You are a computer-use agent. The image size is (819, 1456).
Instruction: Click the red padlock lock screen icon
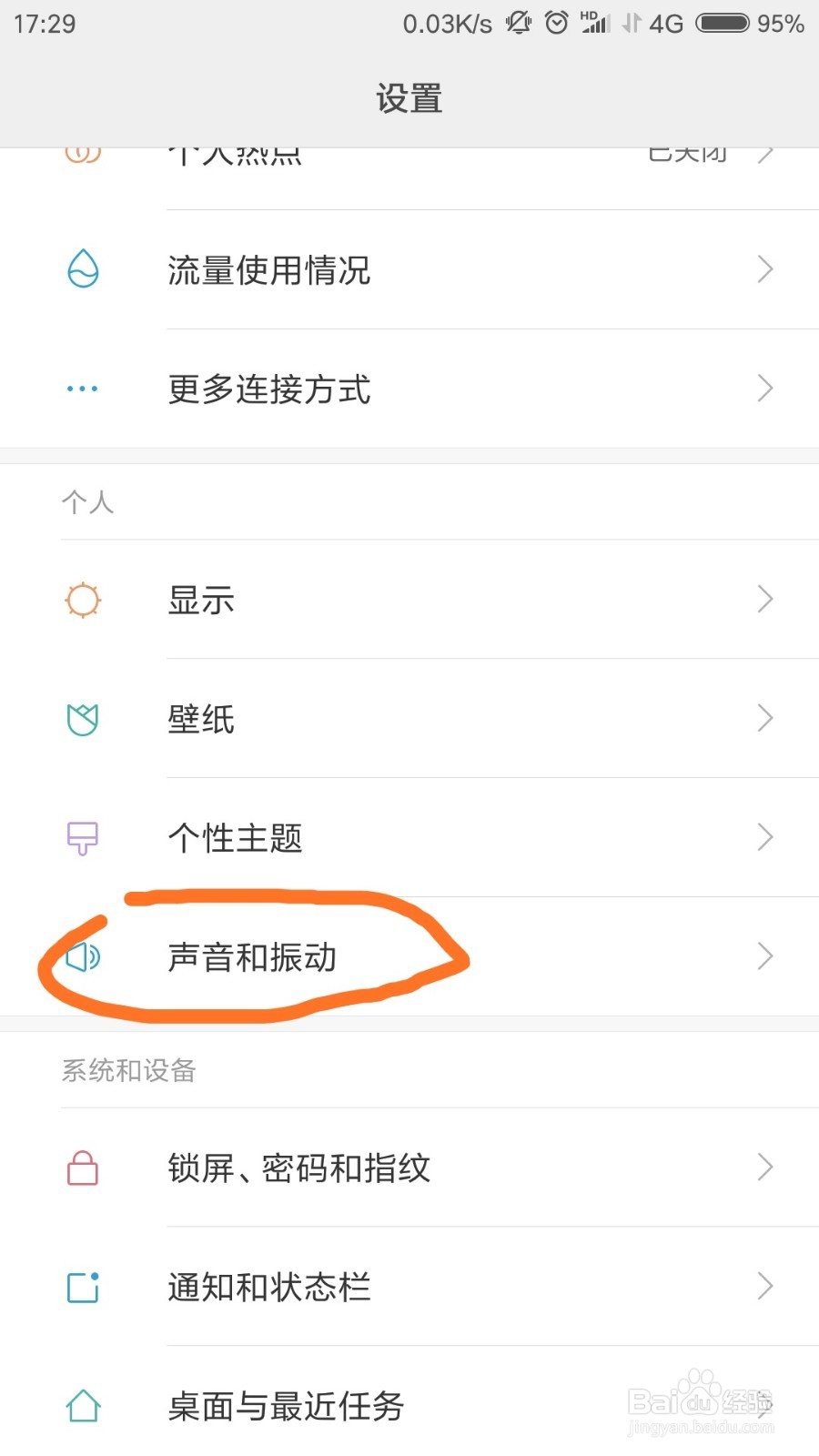click(82, 1168)
